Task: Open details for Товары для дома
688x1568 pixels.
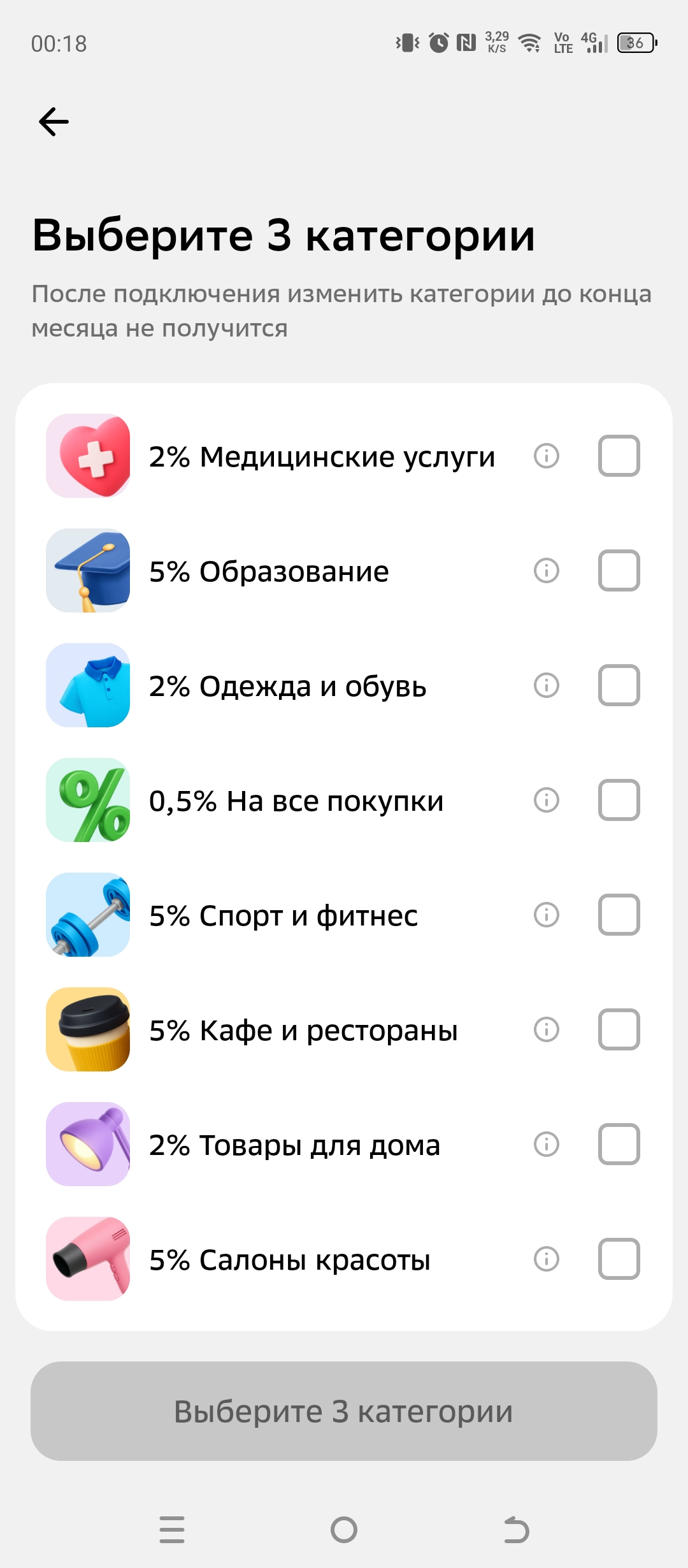Action: 546,1144
